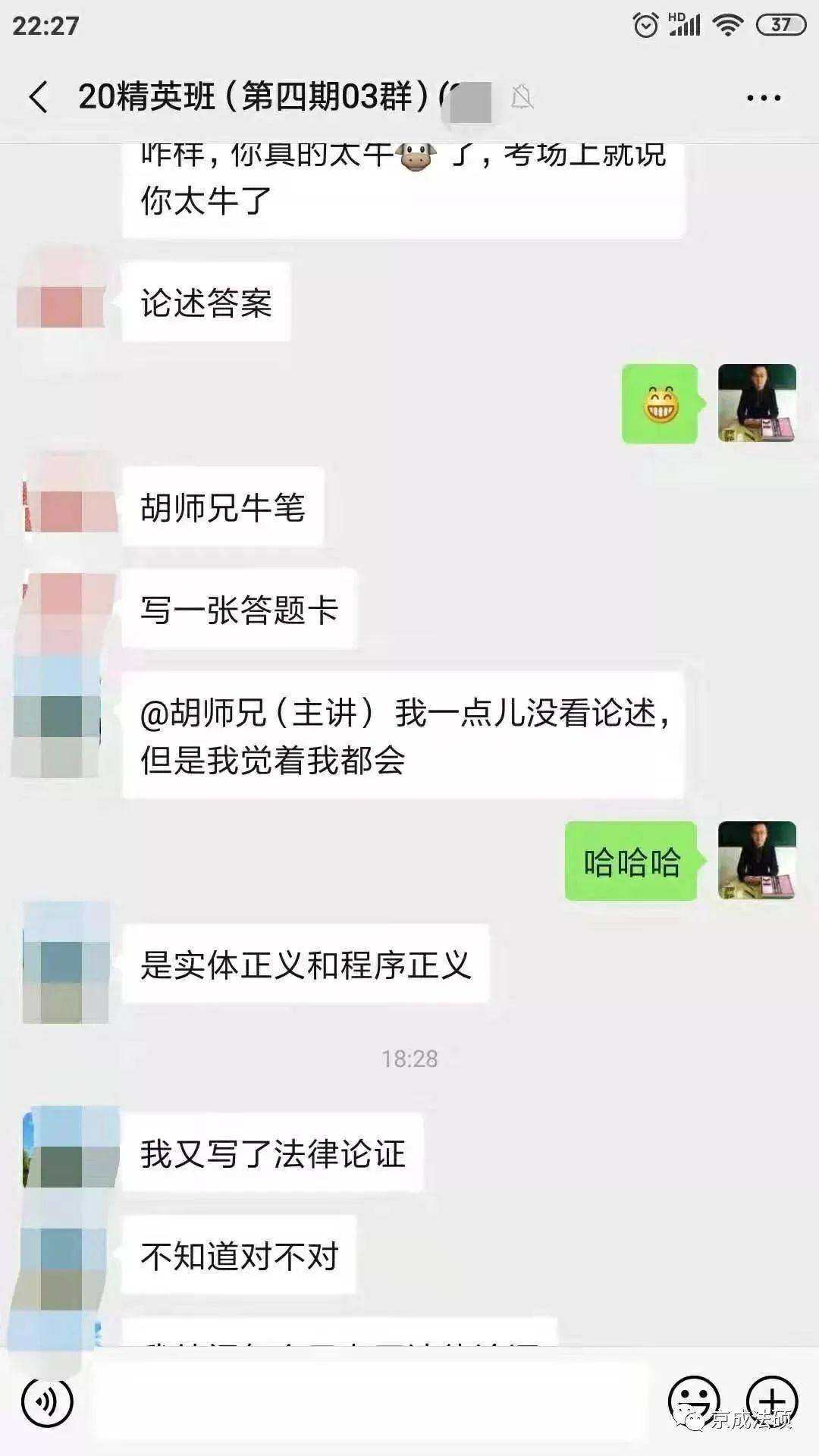The image size is (819, 1456).
Task: Open the group chat overflow menu
Action: (763, 98)
